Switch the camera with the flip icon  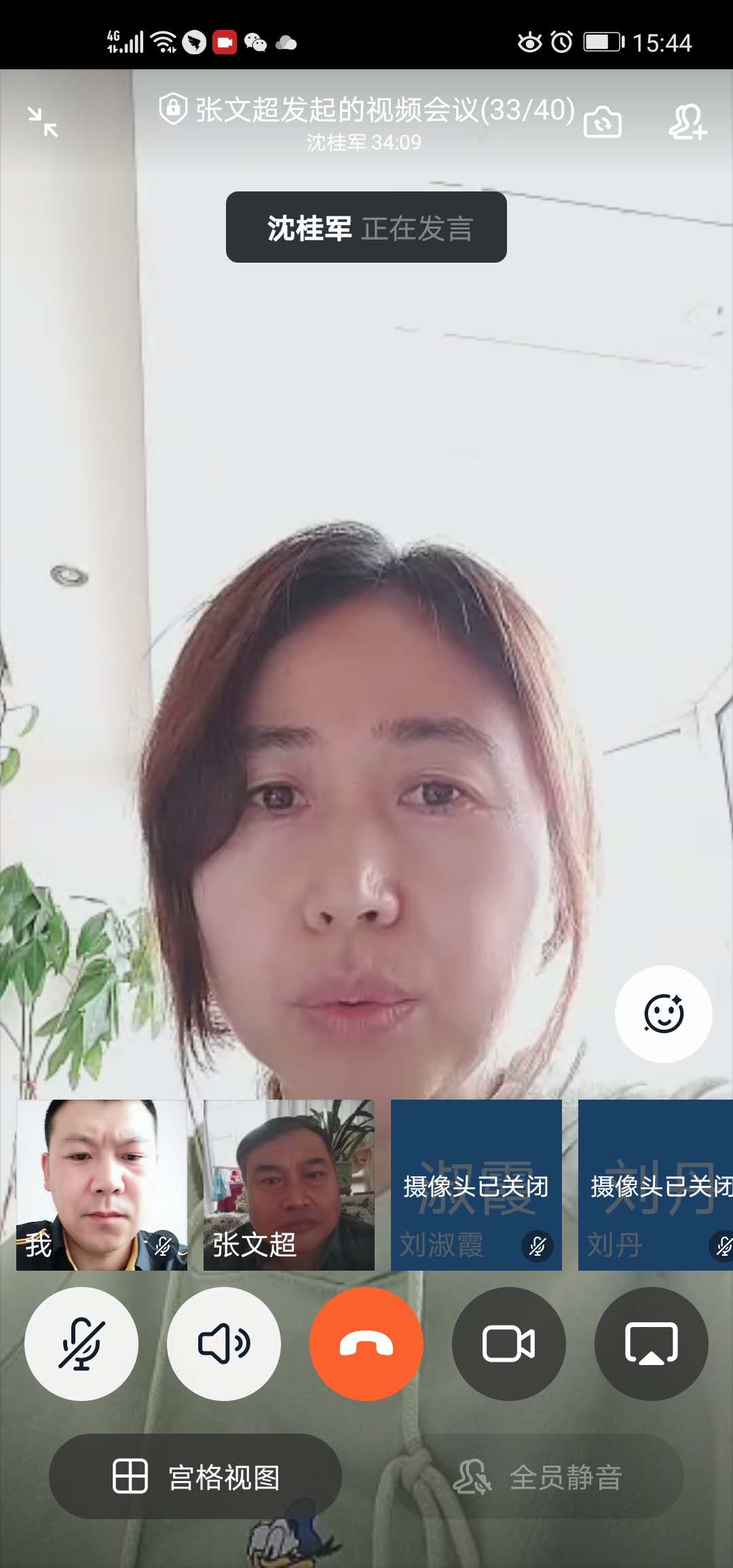603,122
